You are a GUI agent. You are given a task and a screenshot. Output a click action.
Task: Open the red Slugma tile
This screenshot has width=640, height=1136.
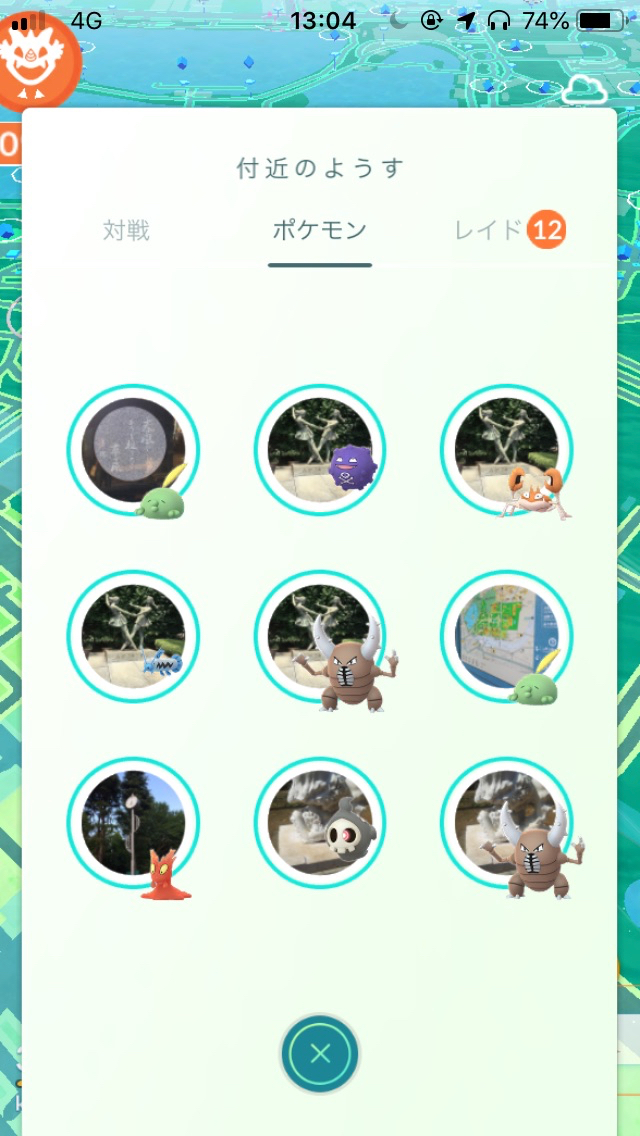133,822
